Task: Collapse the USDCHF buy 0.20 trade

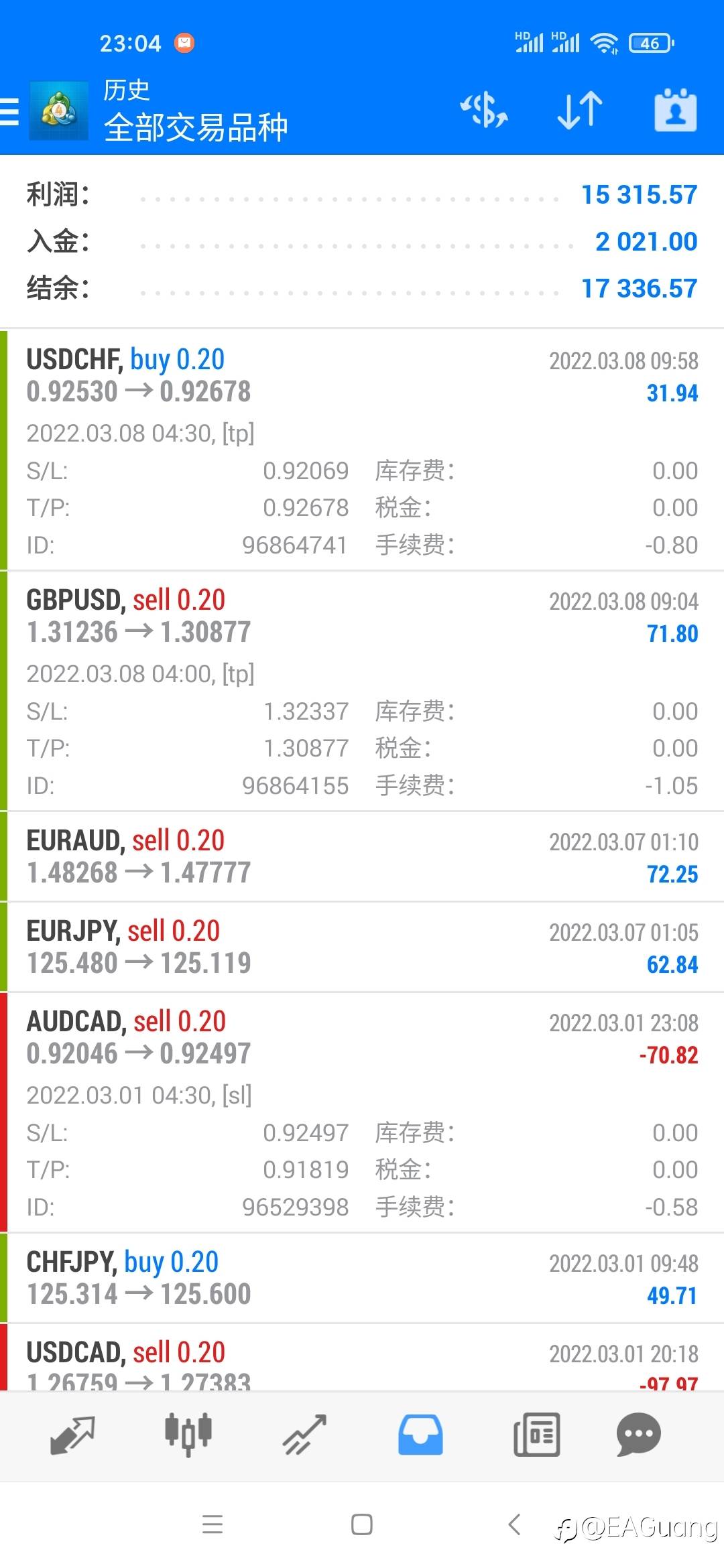Action: pos(362,450)
